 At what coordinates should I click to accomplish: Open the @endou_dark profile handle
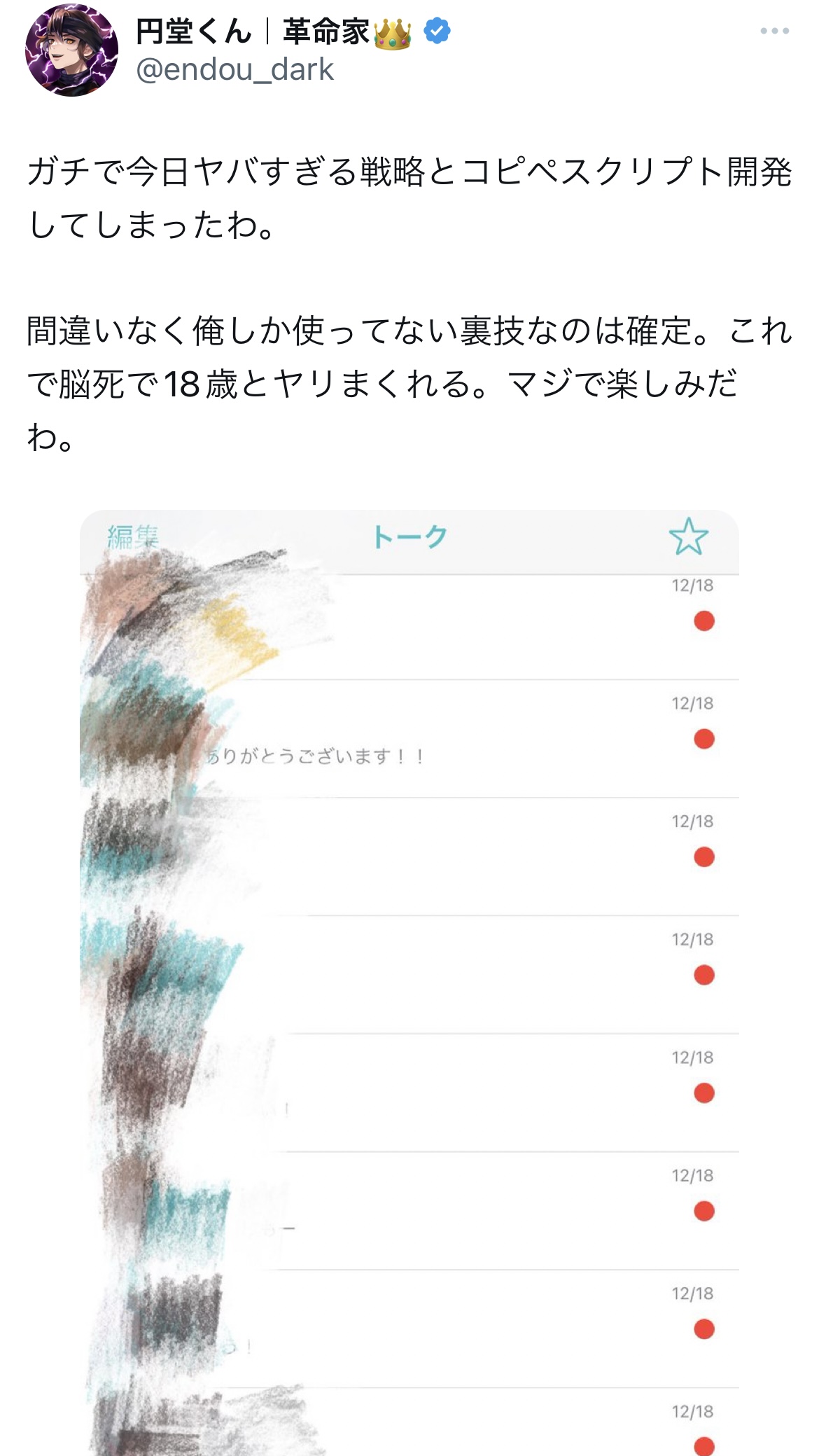pyautogui.click(x=234, y=69)
